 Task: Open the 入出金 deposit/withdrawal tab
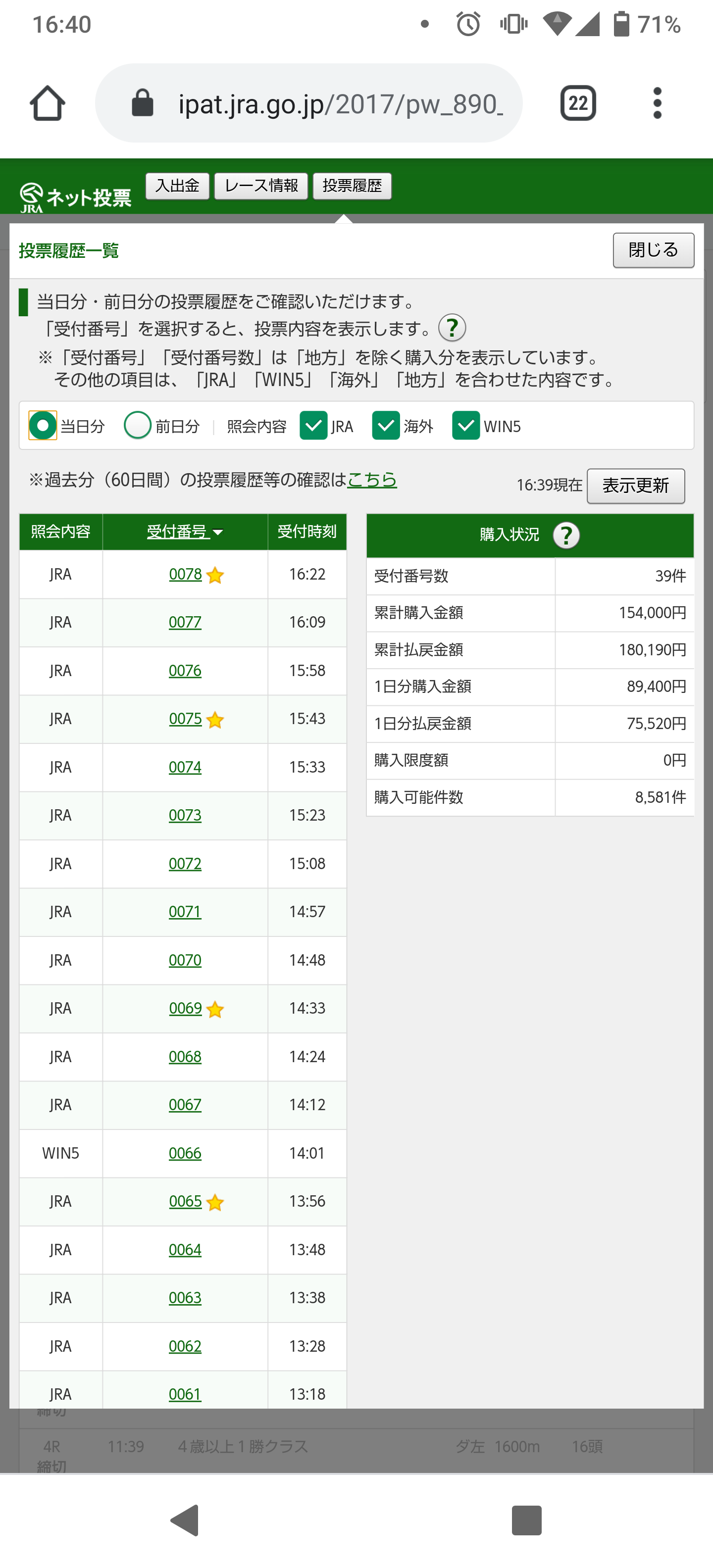pos(177,186)
